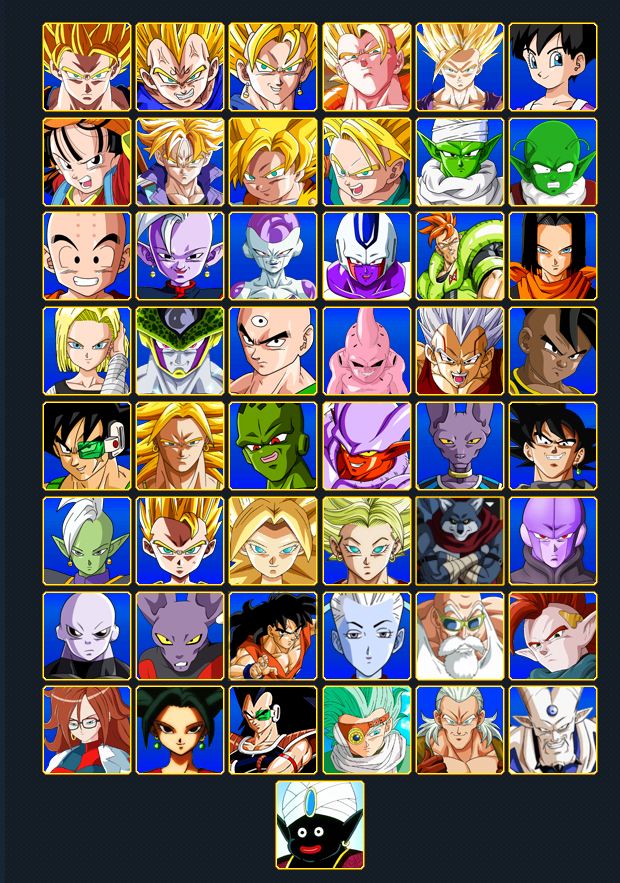This screenshot has height=883, width=620.
Task: Choose the Master Roshi tile
Action: [460, 636]
